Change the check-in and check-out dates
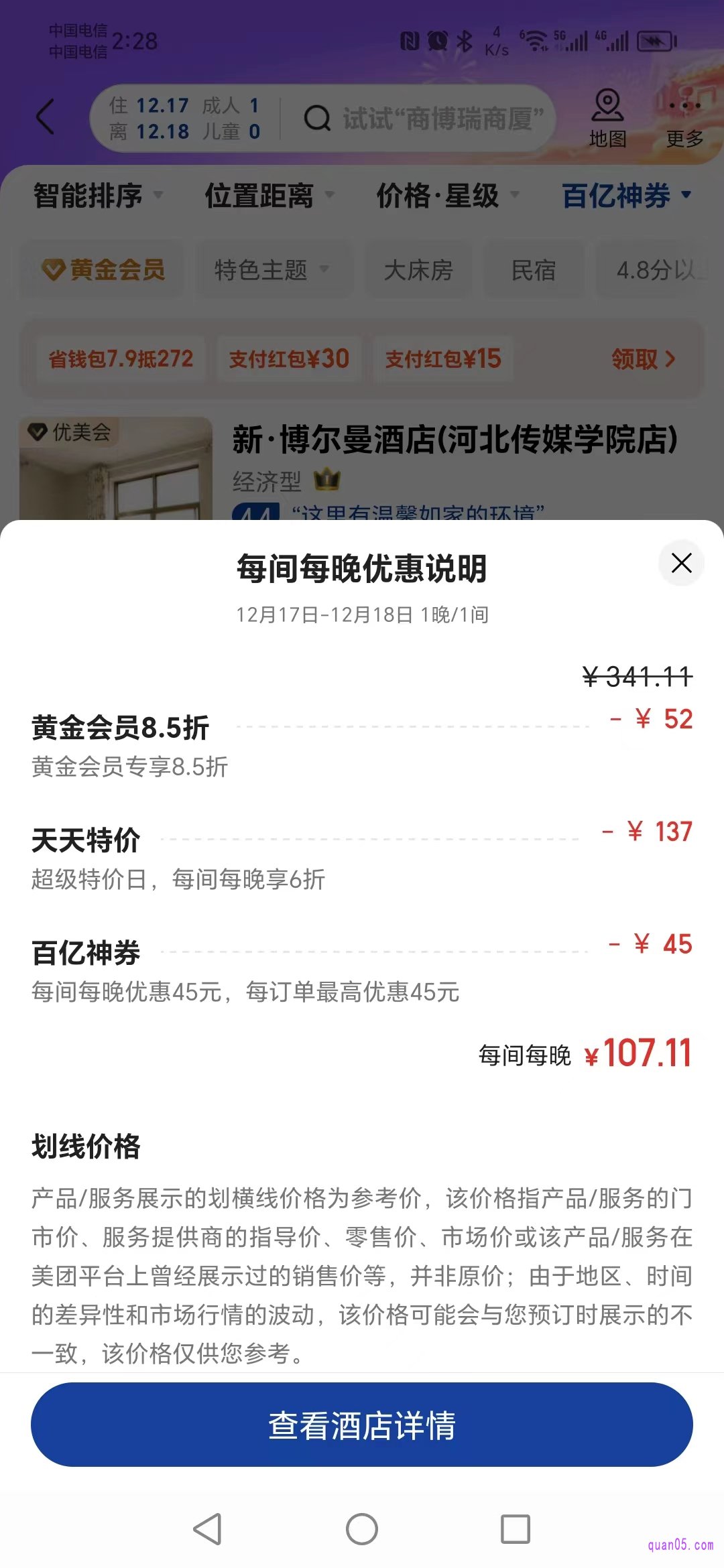The image size is (724, 1568). click(185, 119)
